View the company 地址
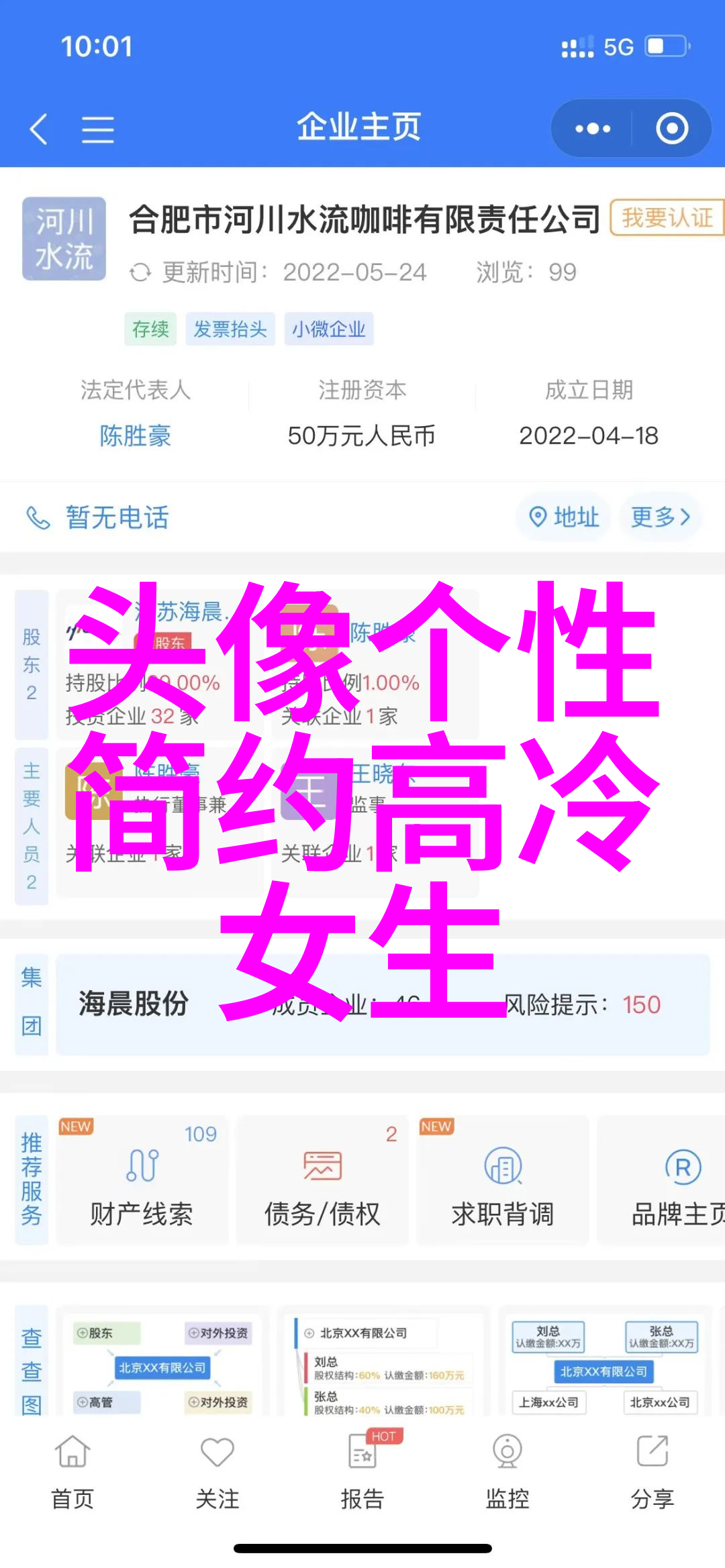Screen dimensions: 725x1568 [564, 517]
